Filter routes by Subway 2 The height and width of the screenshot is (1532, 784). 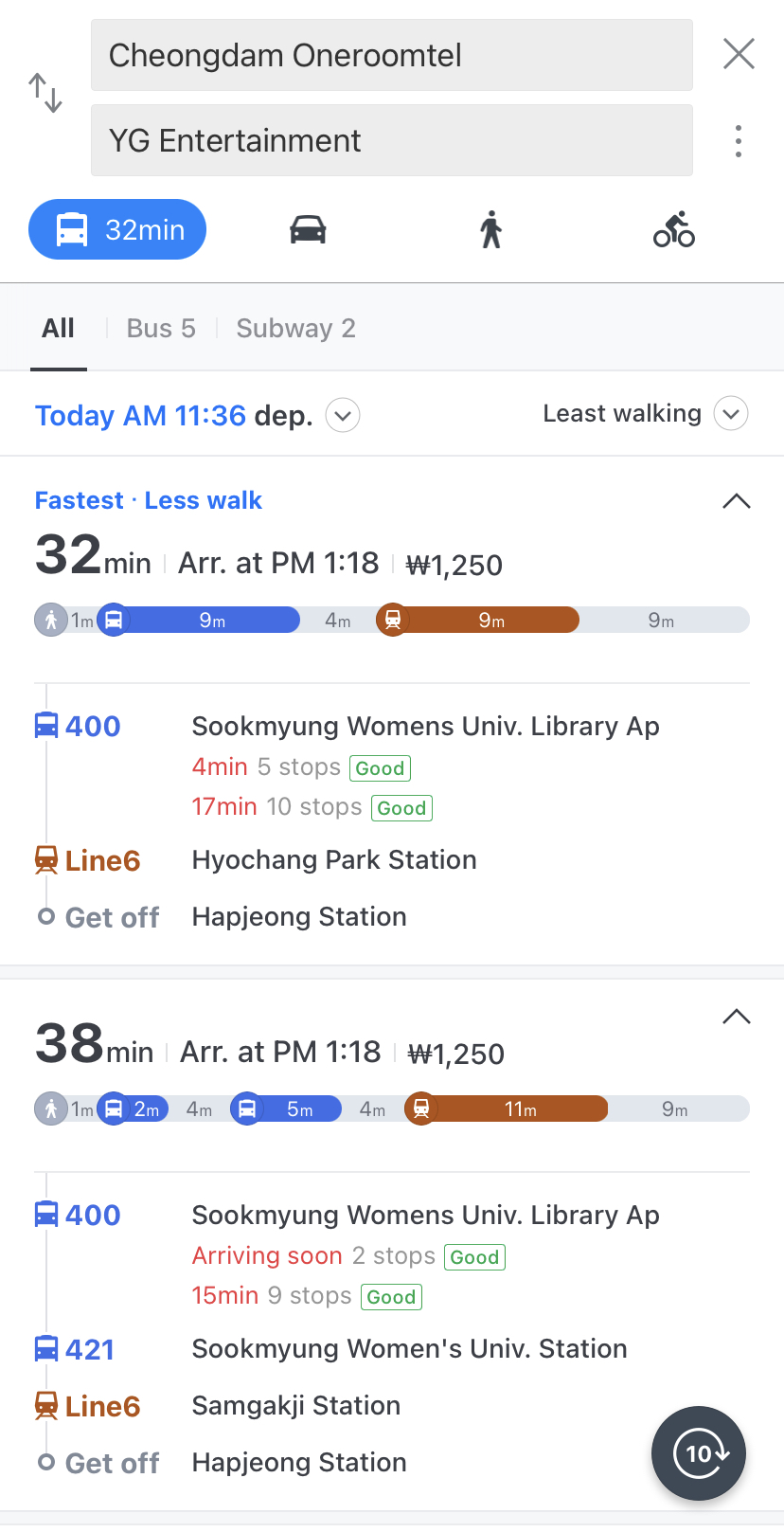click(295, 329)
